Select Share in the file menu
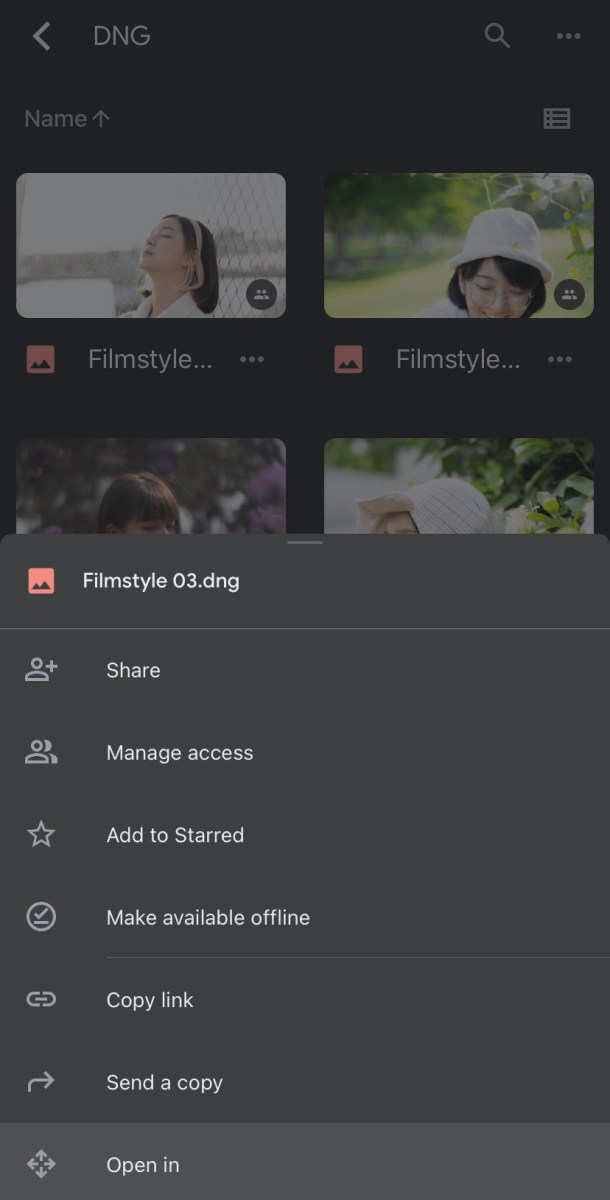Viewport: 610px width, 1200px height. [133, 670]
